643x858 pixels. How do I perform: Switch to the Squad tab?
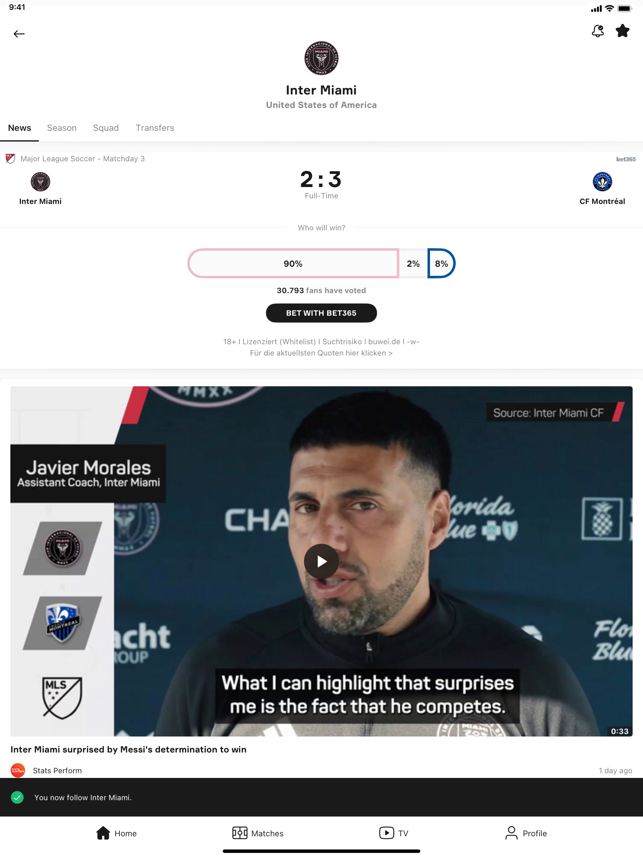106,128
